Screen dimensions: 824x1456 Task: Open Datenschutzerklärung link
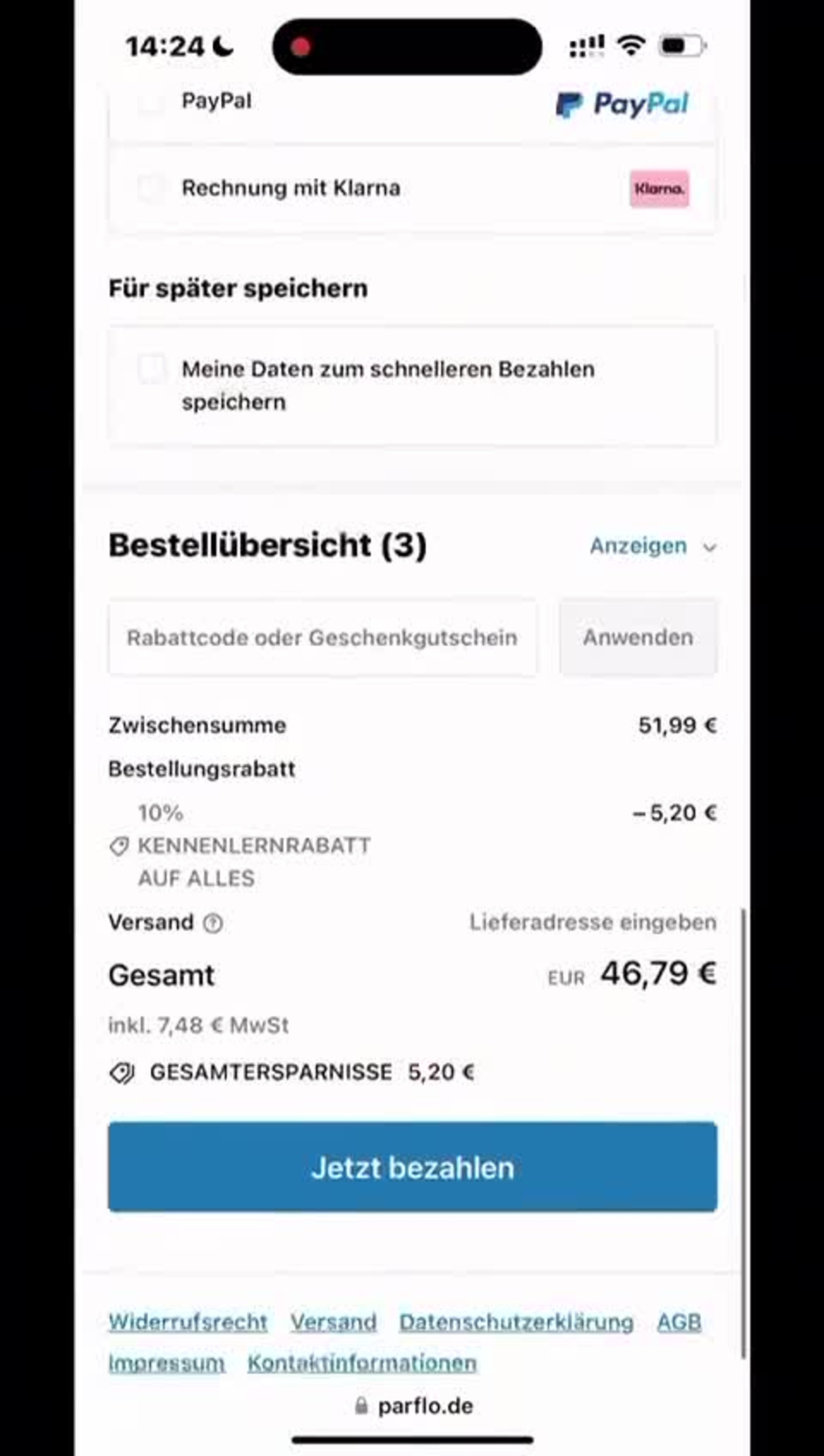coord(517,1322)
